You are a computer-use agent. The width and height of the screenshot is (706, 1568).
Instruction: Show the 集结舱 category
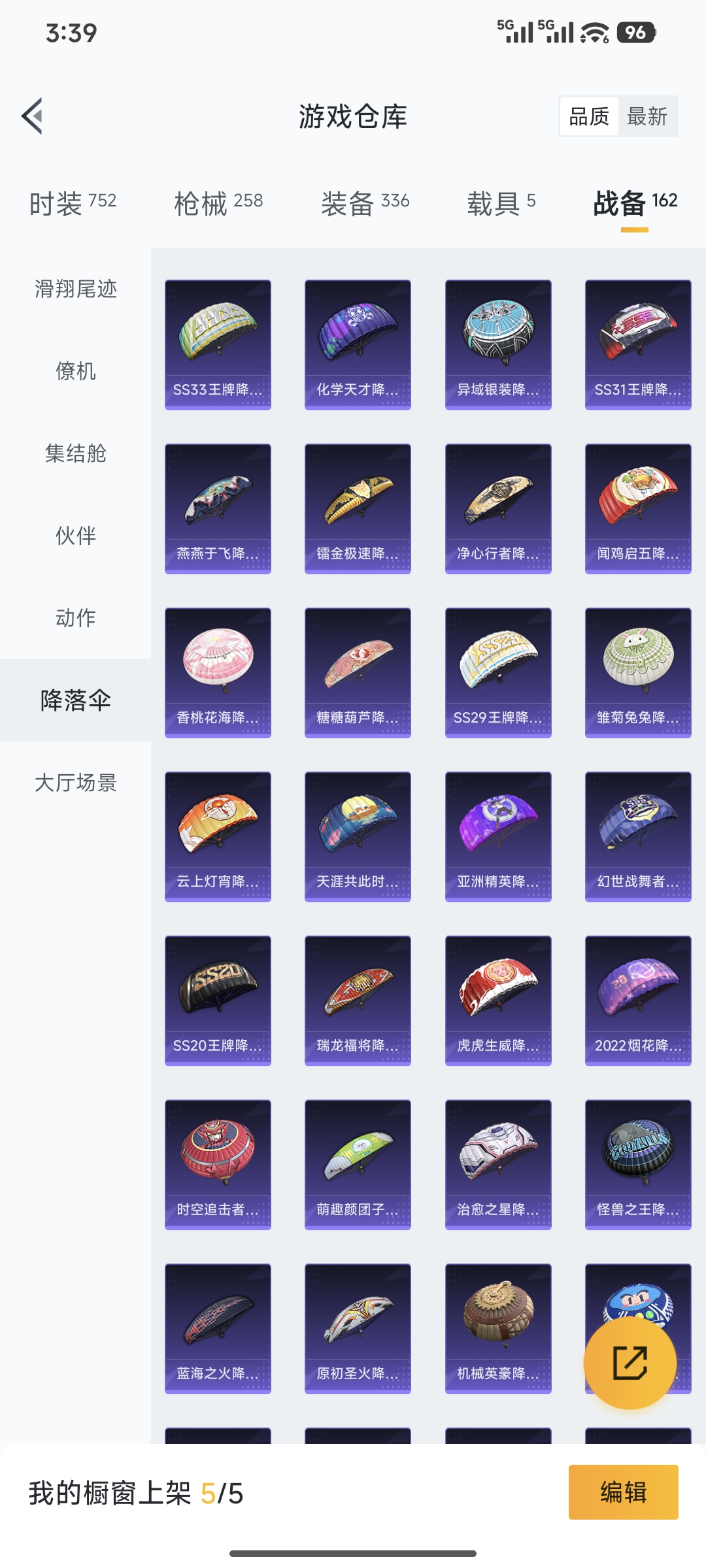(76, 453)
